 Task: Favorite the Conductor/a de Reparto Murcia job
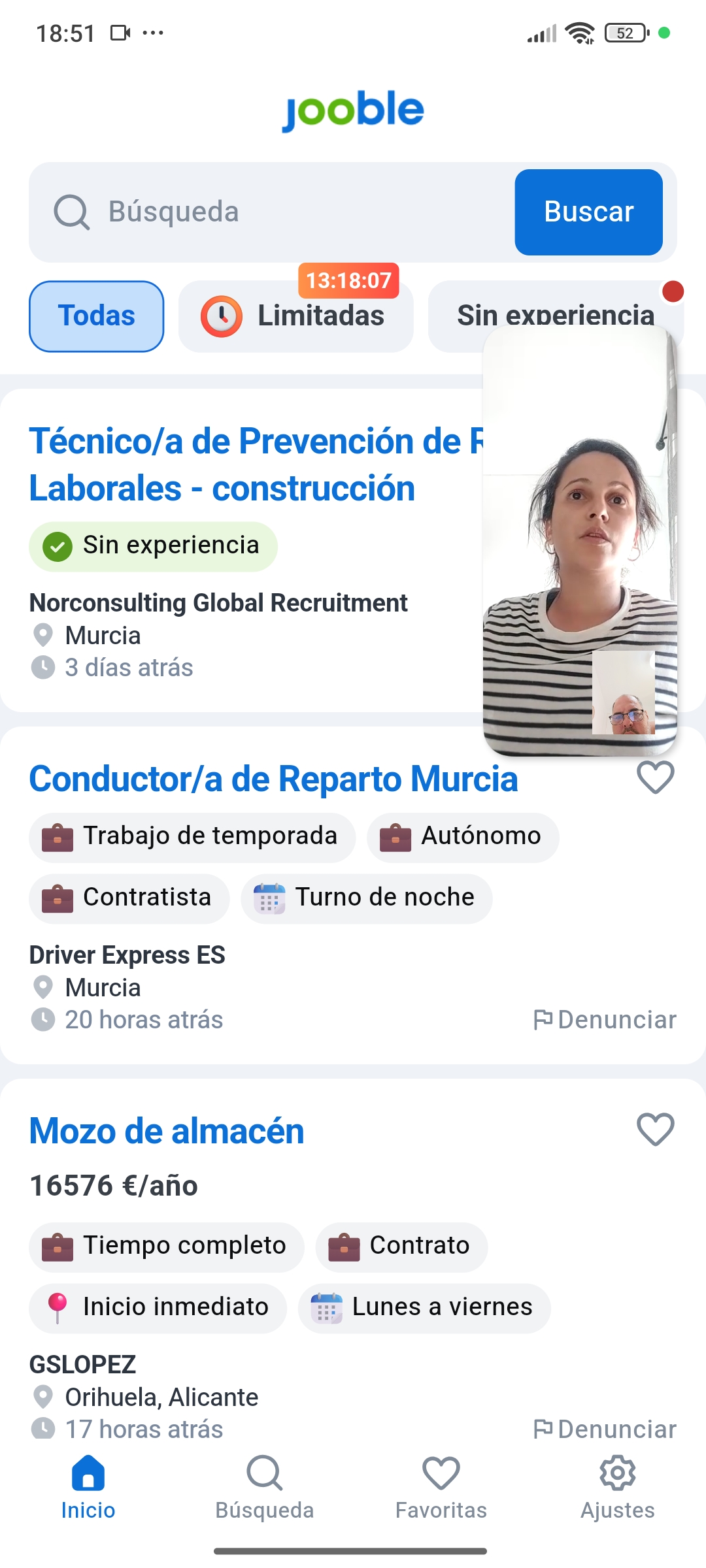pos(655,777)
